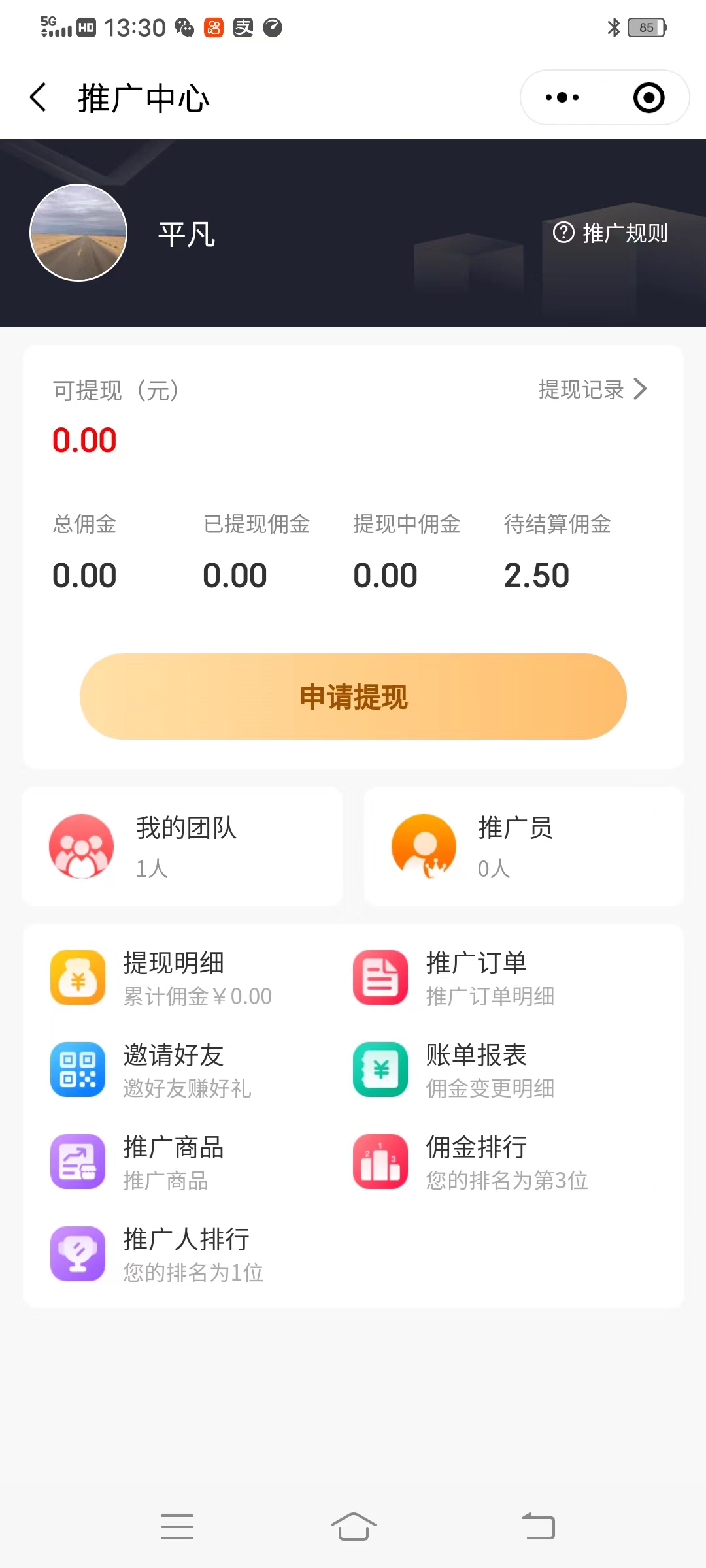The width and height of the screenshot is (706, 1568).
Task: Open the mini program overflow menu
Action: [x=562, y=98]
